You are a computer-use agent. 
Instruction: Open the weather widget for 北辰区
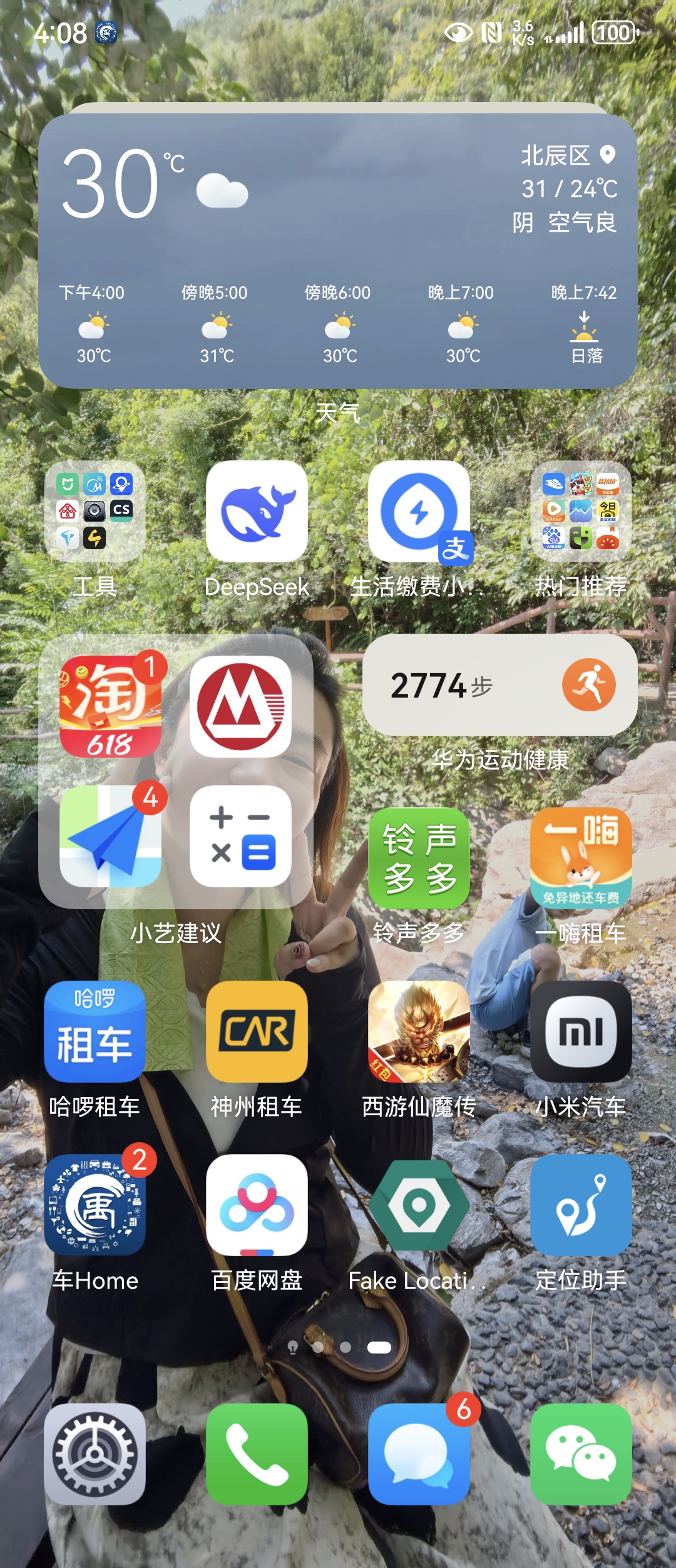click(x=338, y=250)
